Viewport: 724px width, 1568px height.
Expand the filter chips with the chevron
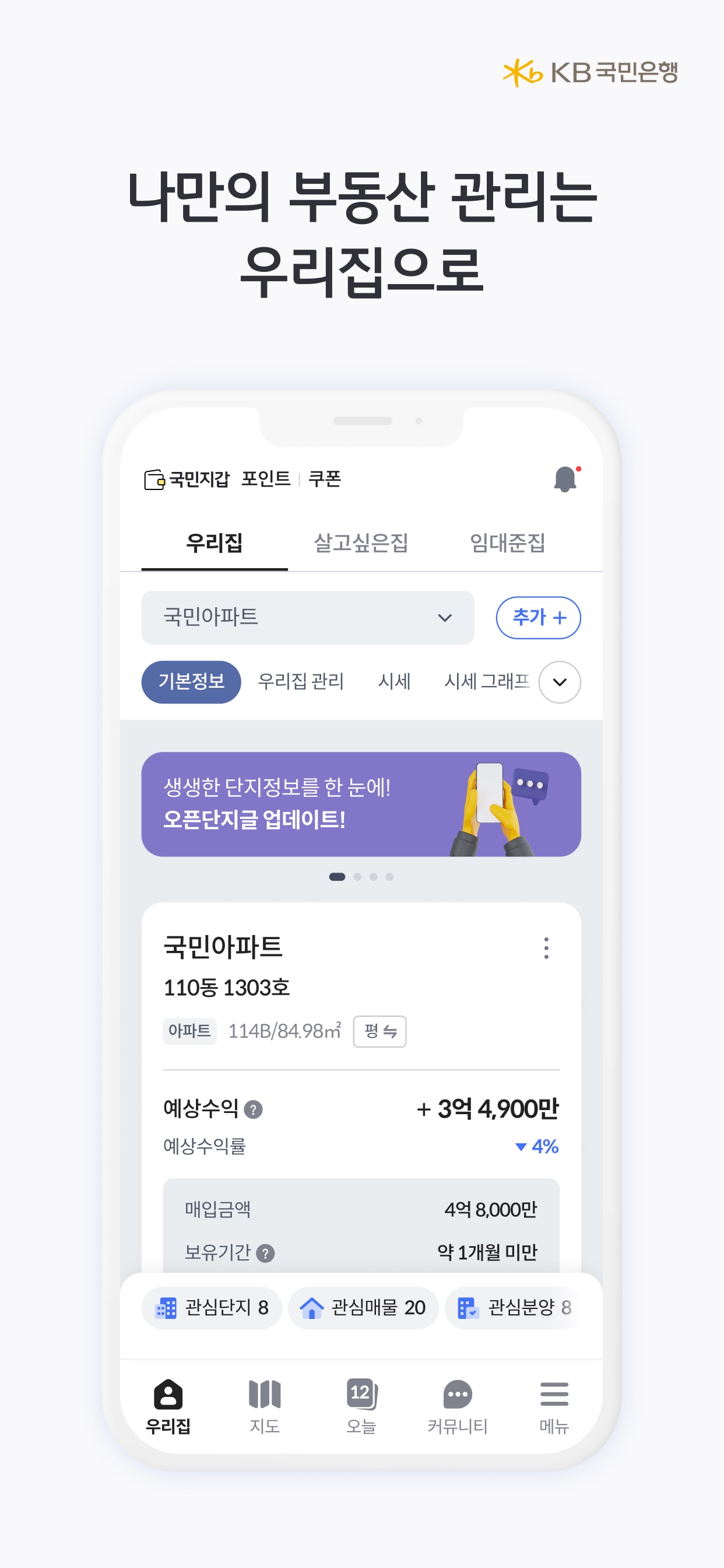click(x=559, y=682)
